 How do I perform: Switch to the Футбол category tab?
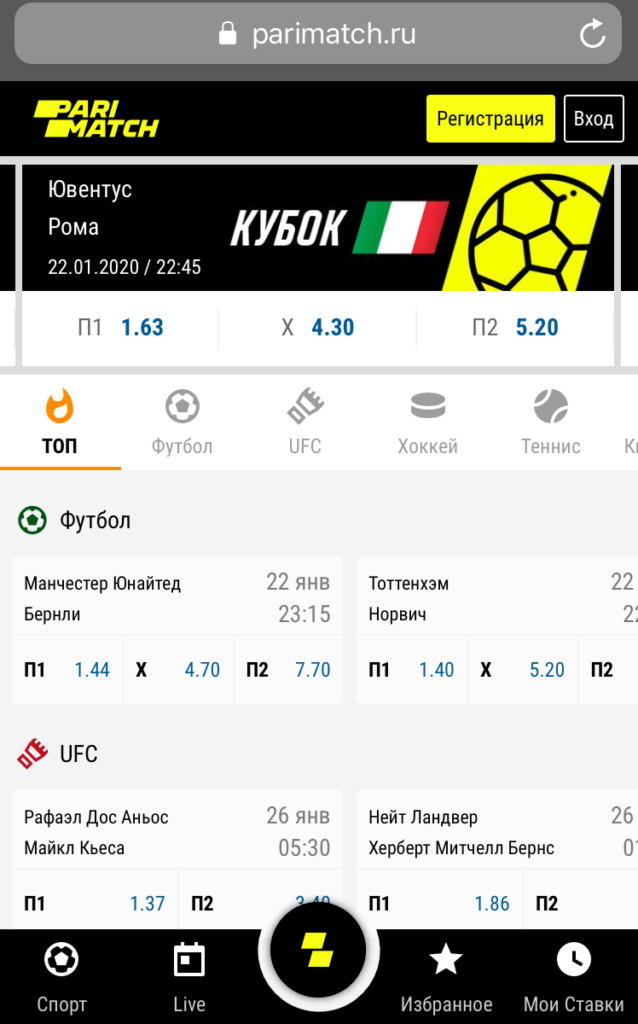pos(182,422)
